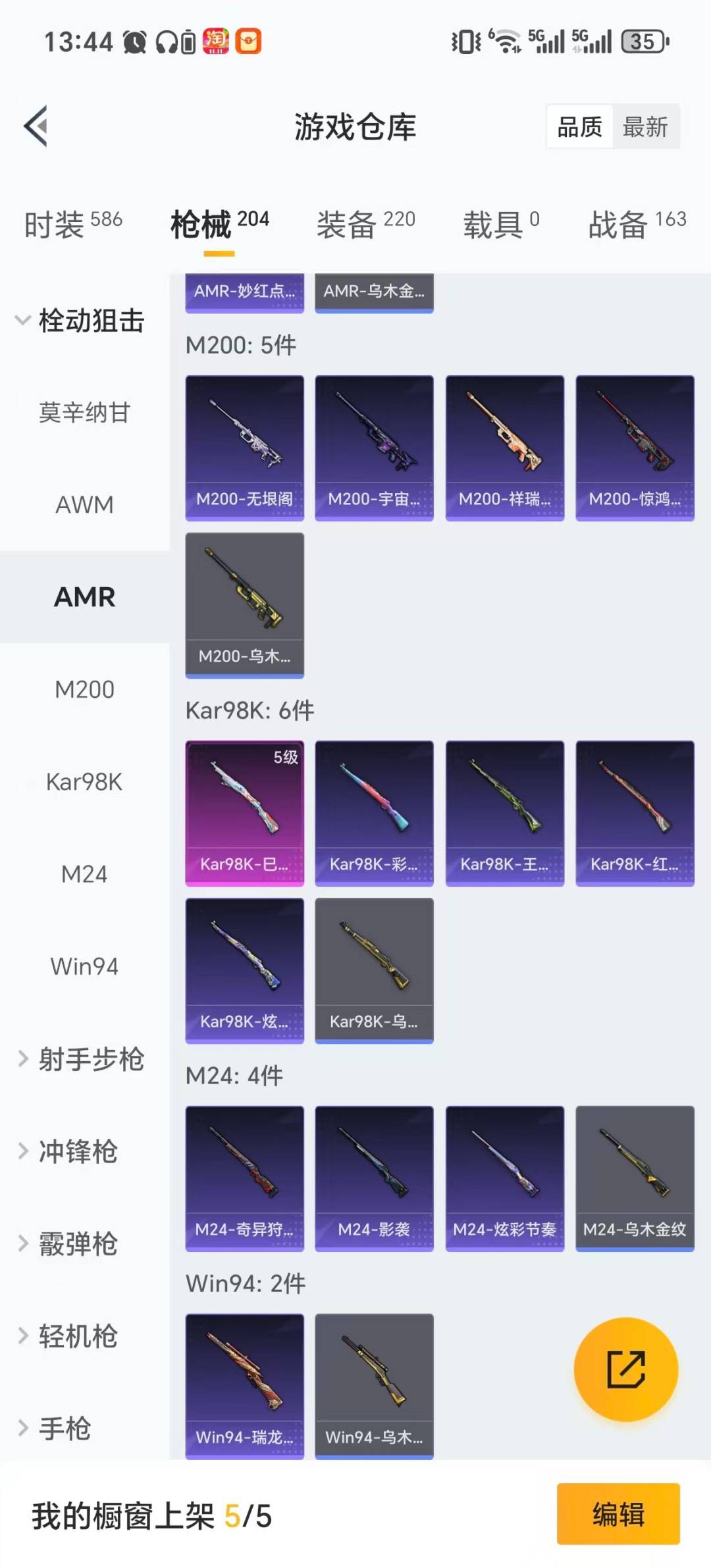Image resolution: width=711 pixels, height=1568 pixels.
Task: View the M24-影袭 skin
Action: tap(374, 1178)
